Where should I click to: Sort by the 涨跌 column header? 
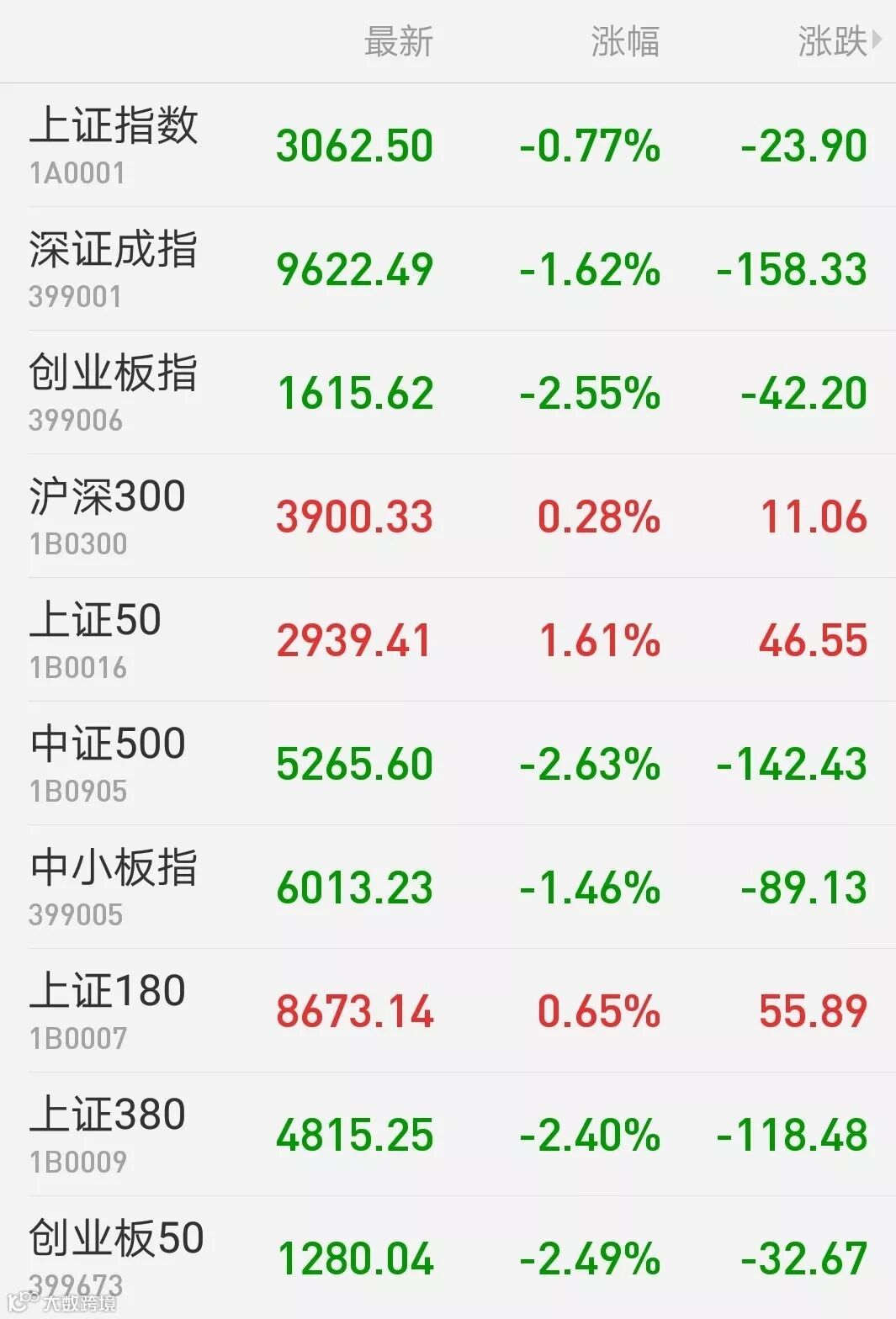click(x=839, y=41)
